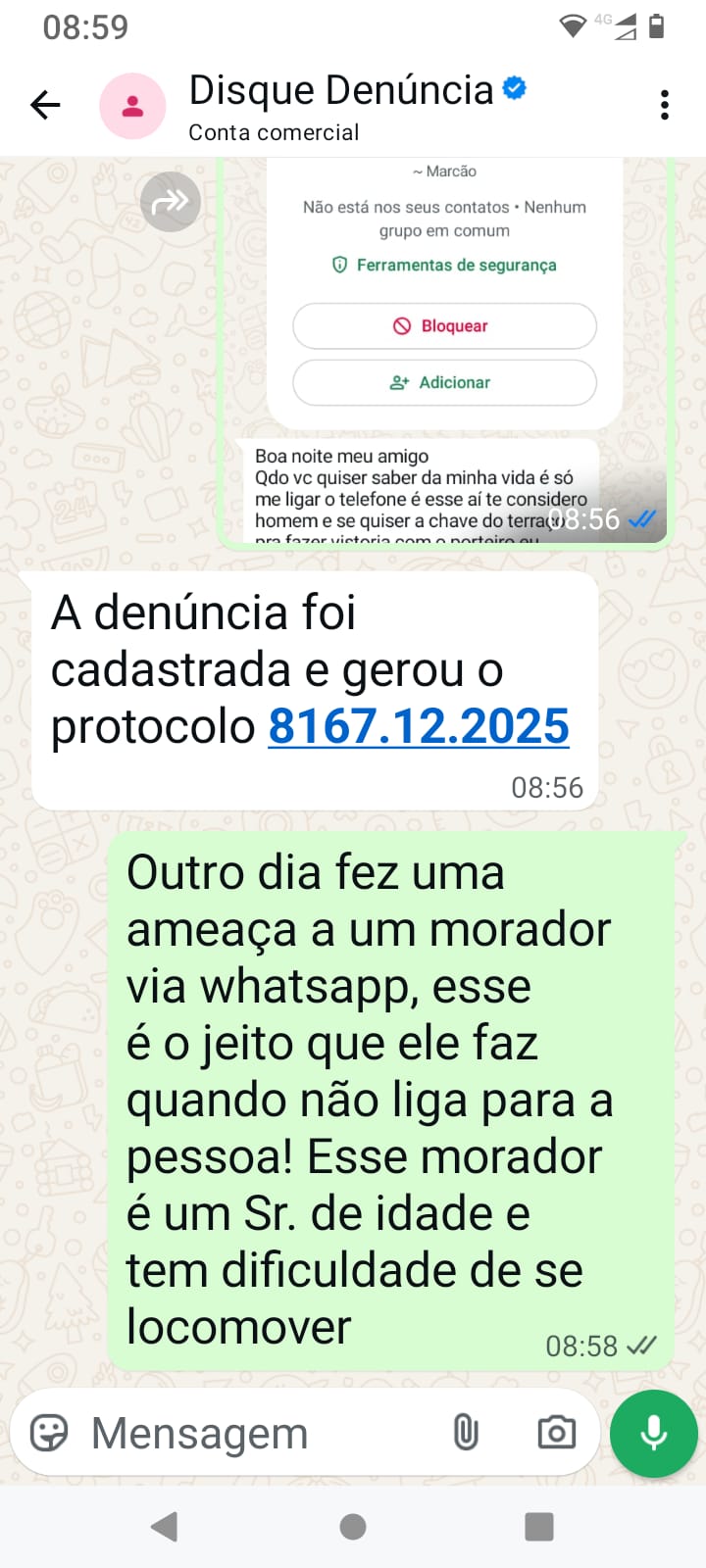Tap the system home button
The width and height of the screenshot is (706, 1568).
pos(353,1526)
